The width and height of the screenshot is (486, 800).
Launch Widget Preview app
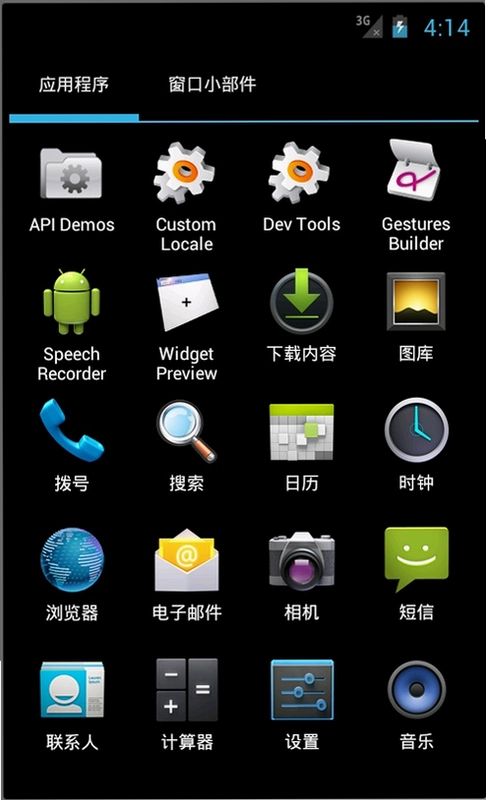[186, 327]
